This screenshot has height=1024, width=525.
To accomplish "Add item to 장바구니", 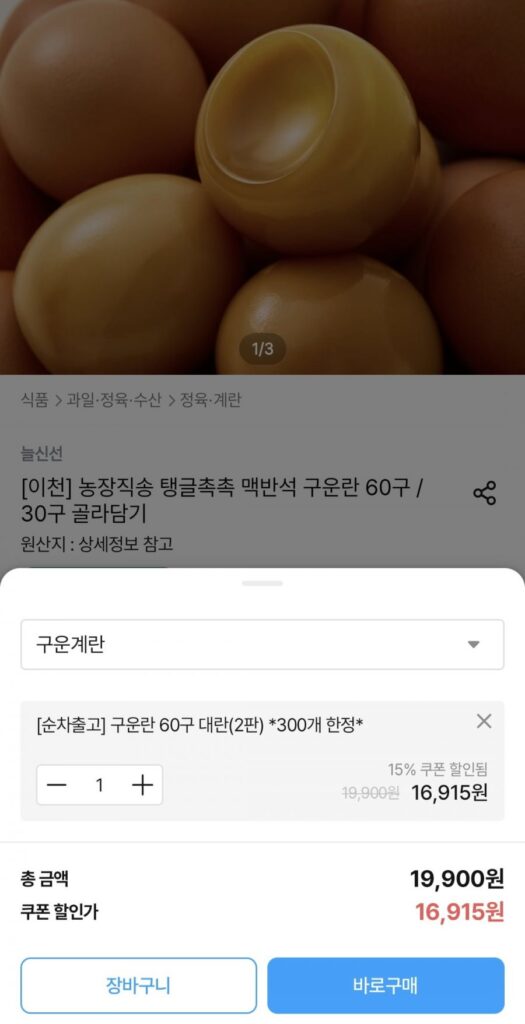I will tap(138, 985).
